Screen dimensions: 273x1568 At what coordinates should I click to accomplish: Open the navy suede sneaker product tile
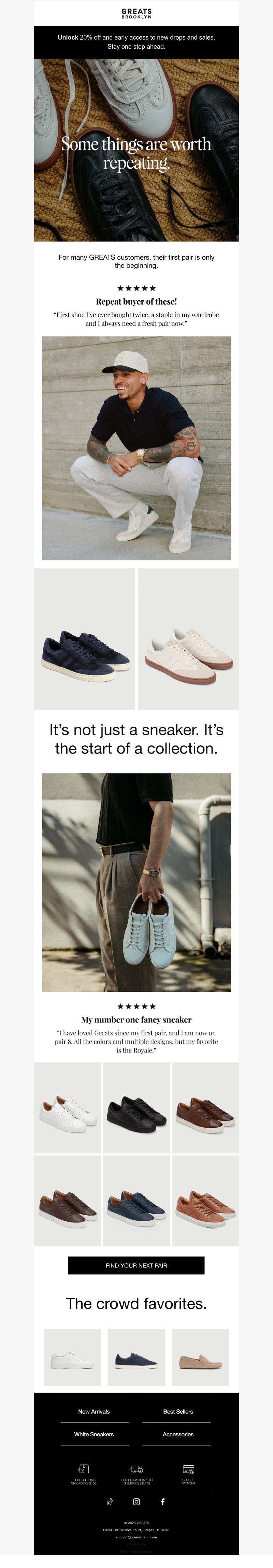85,639
